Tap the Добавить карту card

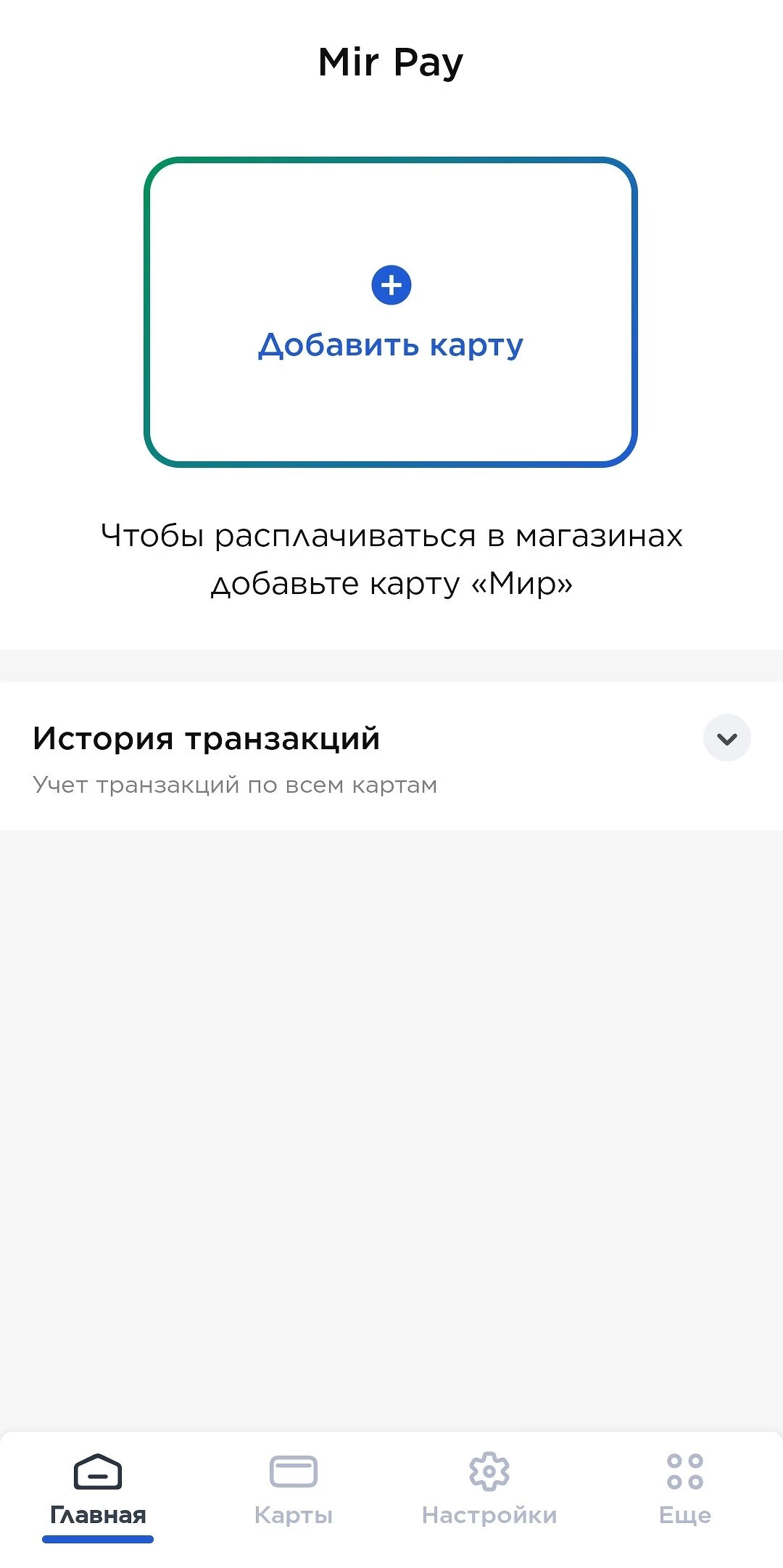[x=391, y=312]
